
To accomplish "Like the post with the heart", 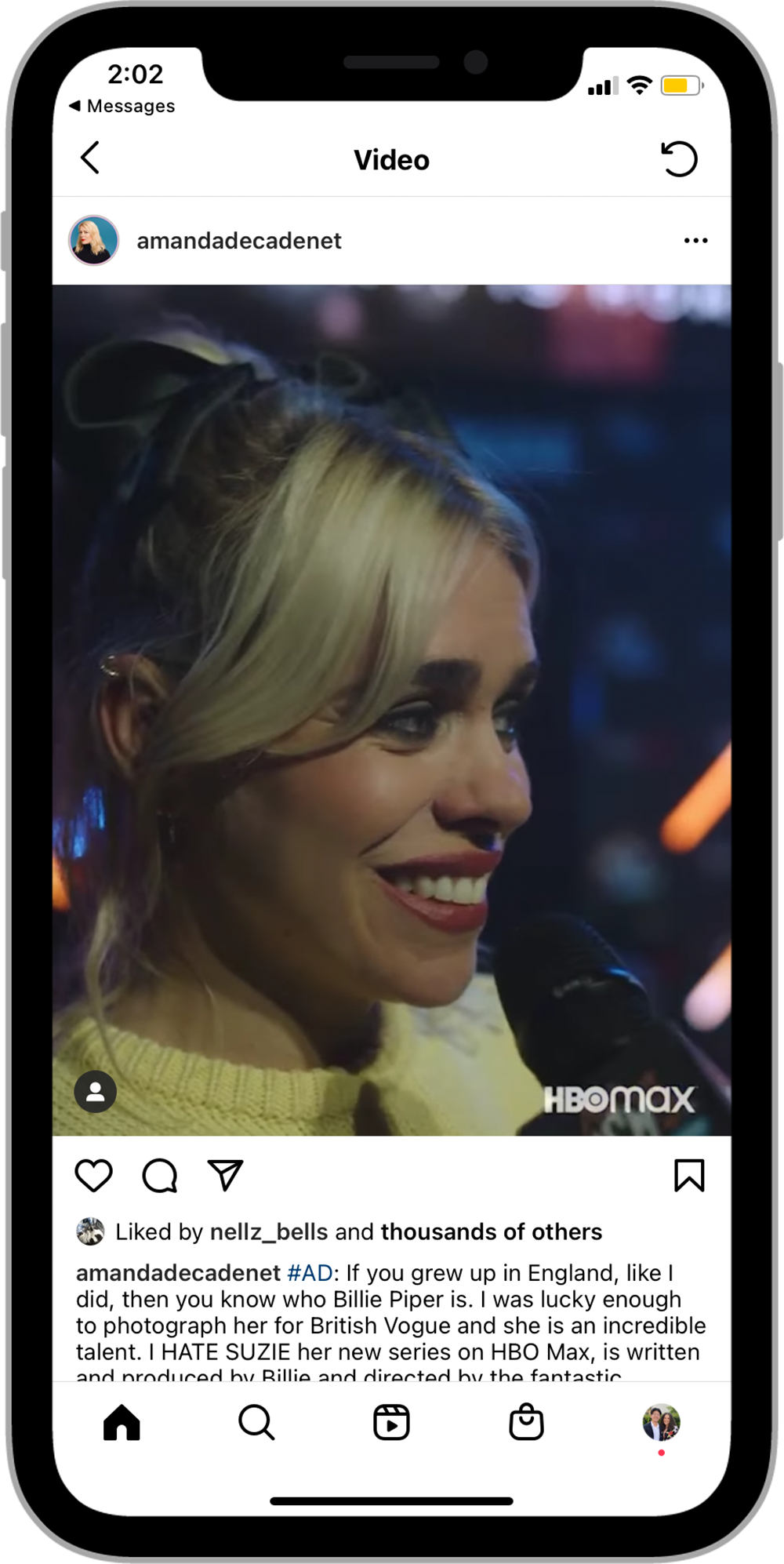I will click(94, 1175).
